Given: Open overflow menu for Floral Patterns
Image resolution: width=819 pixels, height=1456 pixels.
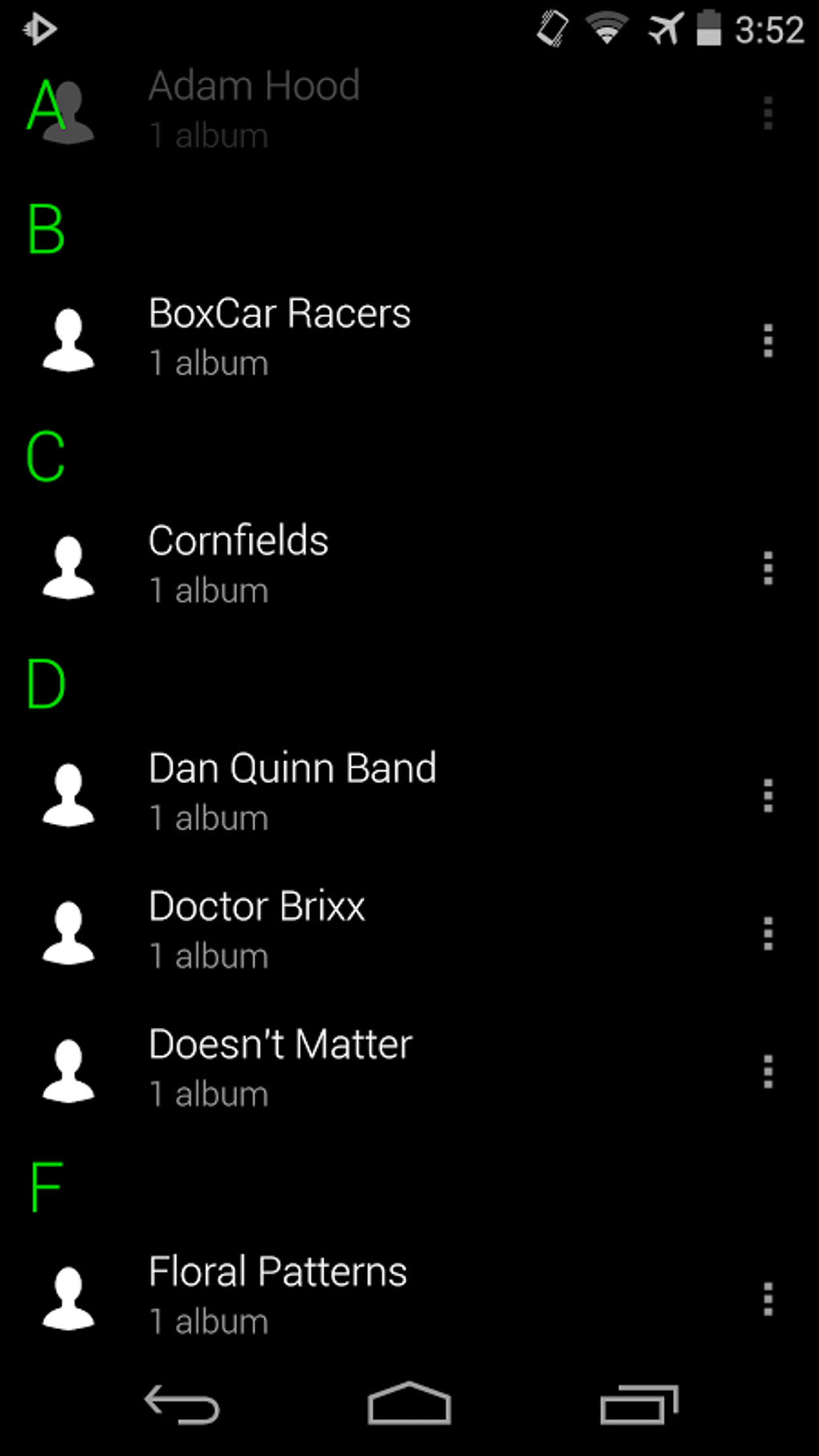Looking at the screenshot, I should [x=768, y=1299].
